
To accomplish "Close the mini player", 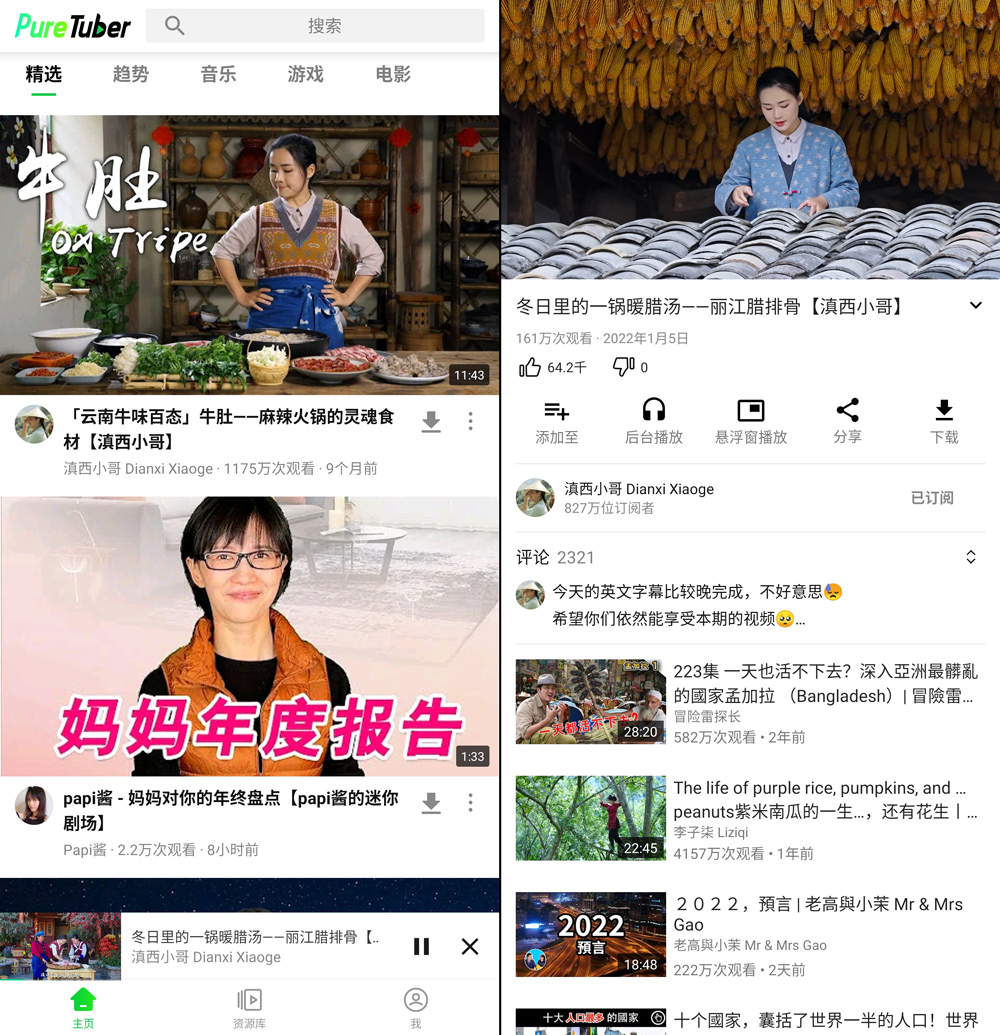I will [x=470, y=946].
